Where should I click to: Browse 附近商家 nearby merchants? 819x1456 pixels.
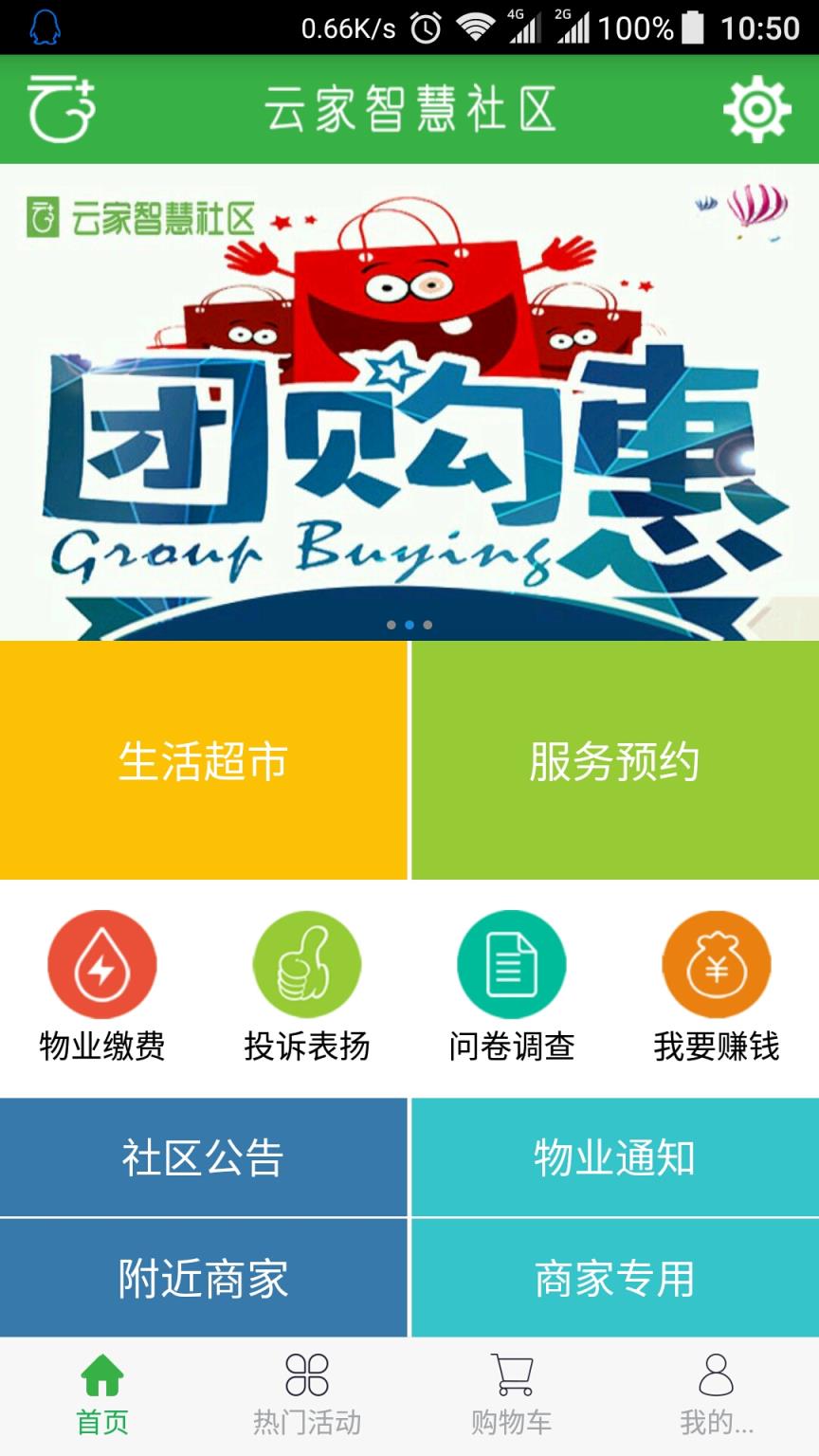pos(204,1279)
